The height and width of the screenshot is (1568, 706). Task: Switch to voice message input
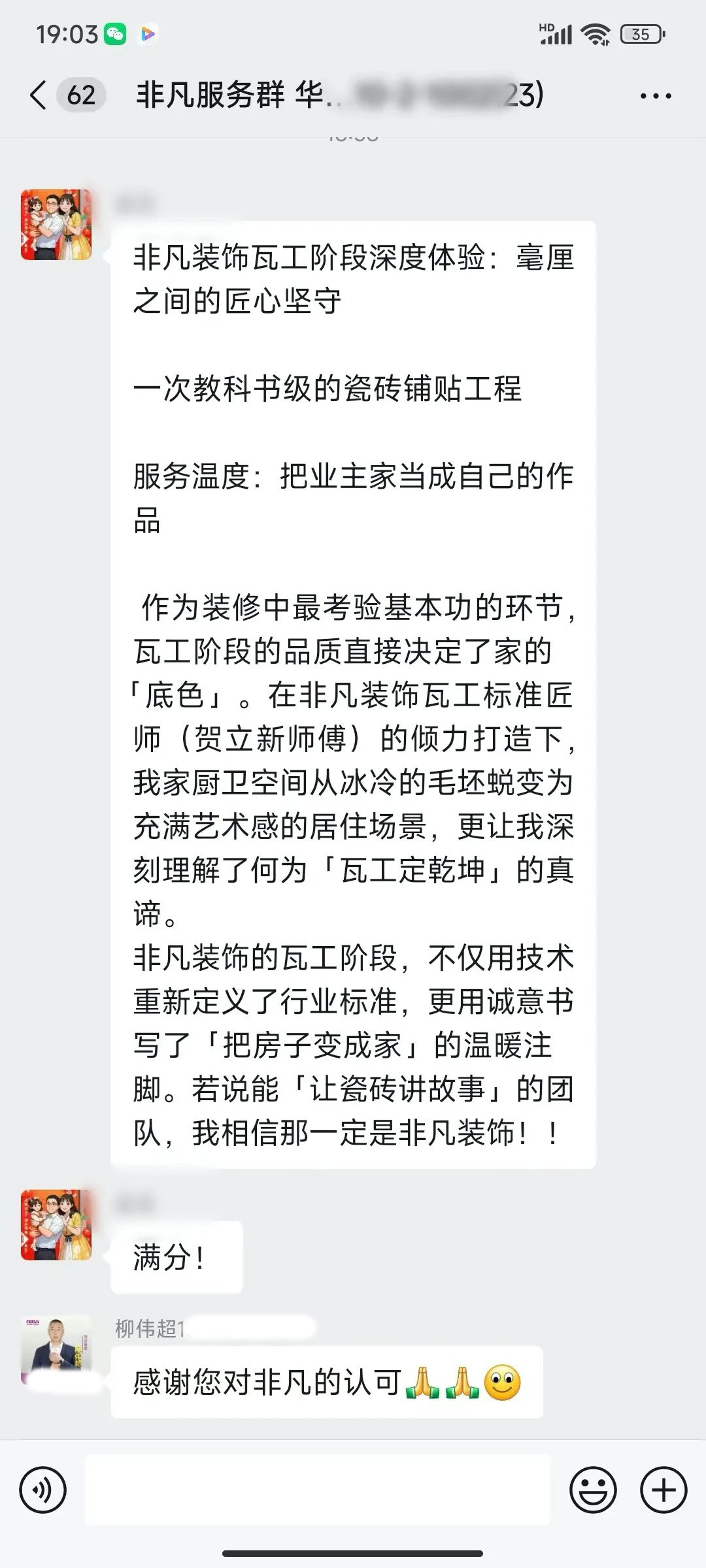(43, 1491)
